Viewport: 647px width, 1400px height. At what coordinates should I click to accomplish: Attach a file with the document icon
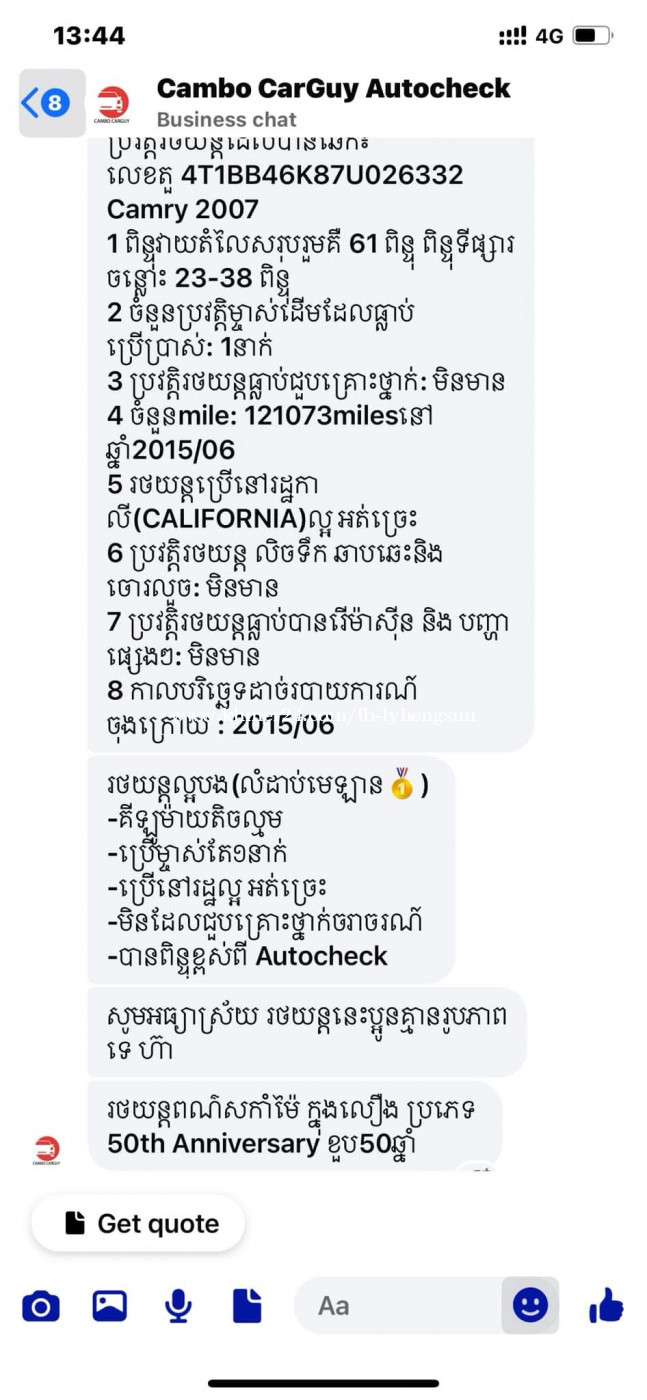click(x=247, y=1305)
